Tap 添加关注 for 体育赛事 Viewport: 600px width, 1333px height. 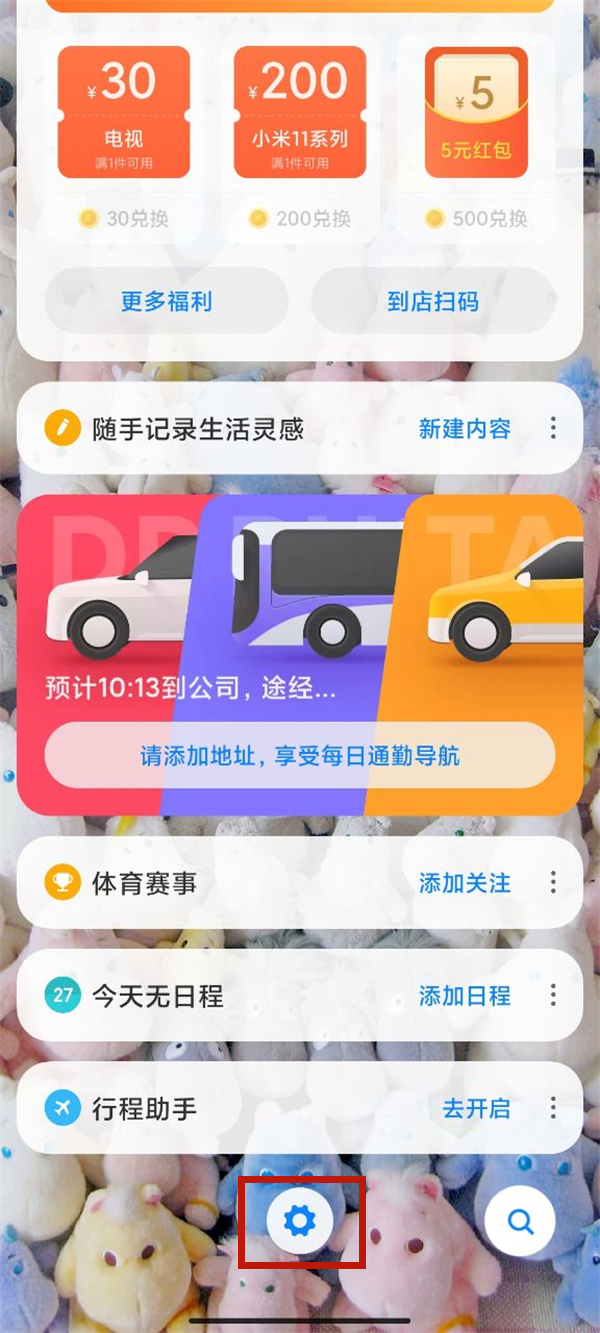(465, 883)
